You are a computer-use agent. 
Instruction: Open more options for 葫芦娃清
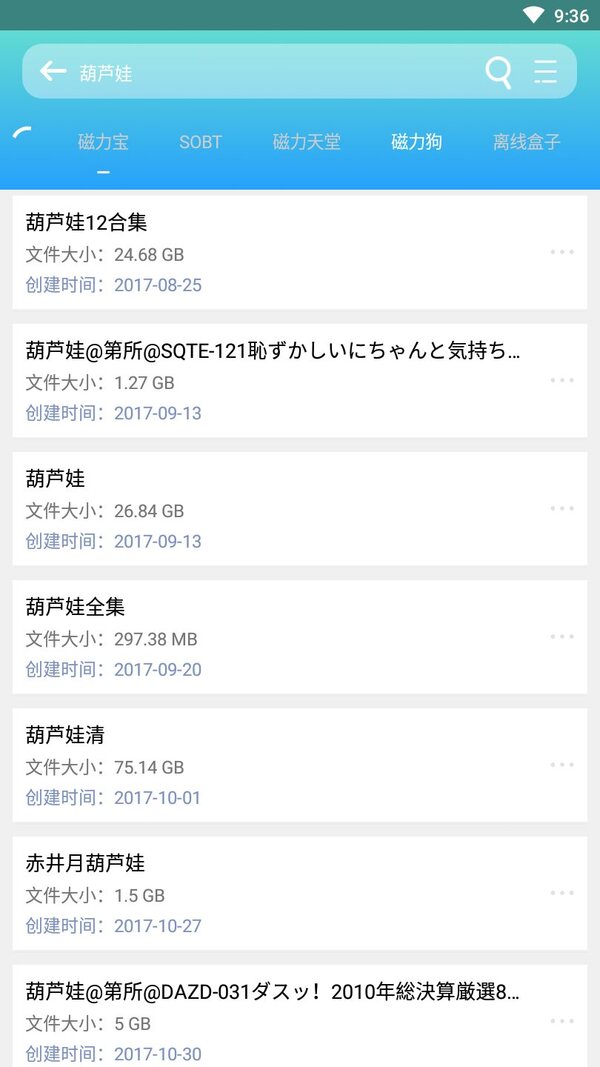[562, 764]
